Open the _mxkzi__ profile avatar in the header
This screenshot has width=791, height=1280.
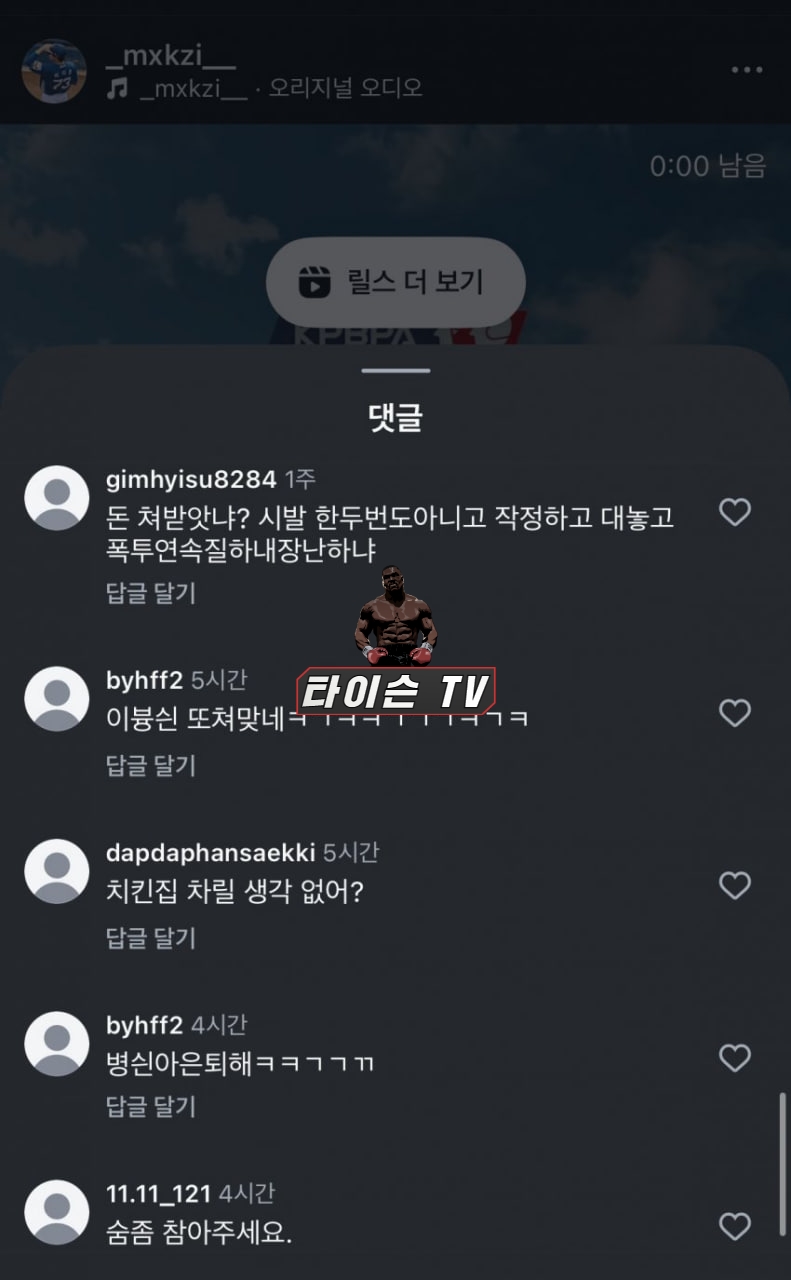[54, 71]
